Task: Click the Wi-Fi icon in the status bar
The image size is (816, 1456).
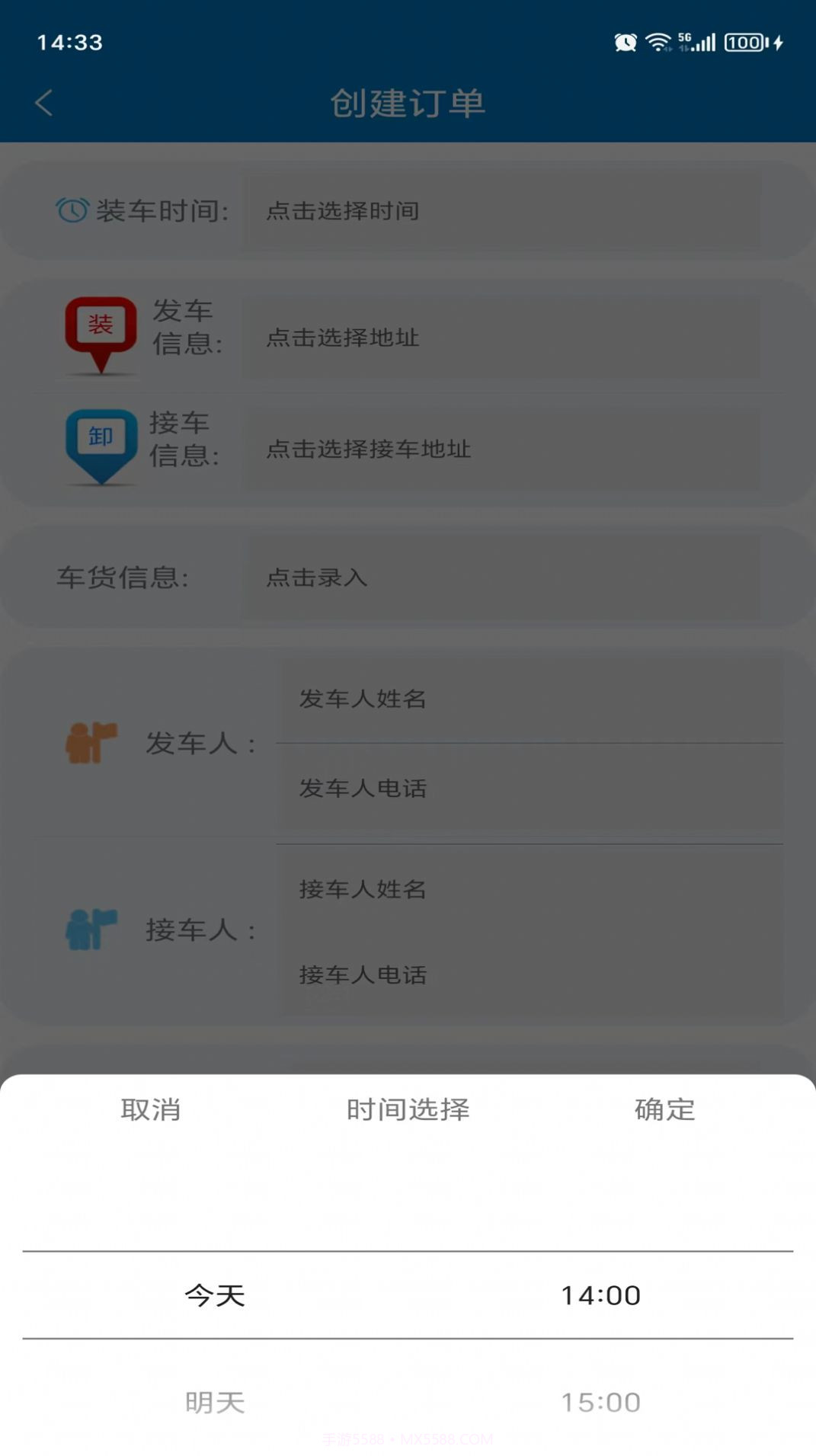Action: pyautogui.click(x=657, y=43)
